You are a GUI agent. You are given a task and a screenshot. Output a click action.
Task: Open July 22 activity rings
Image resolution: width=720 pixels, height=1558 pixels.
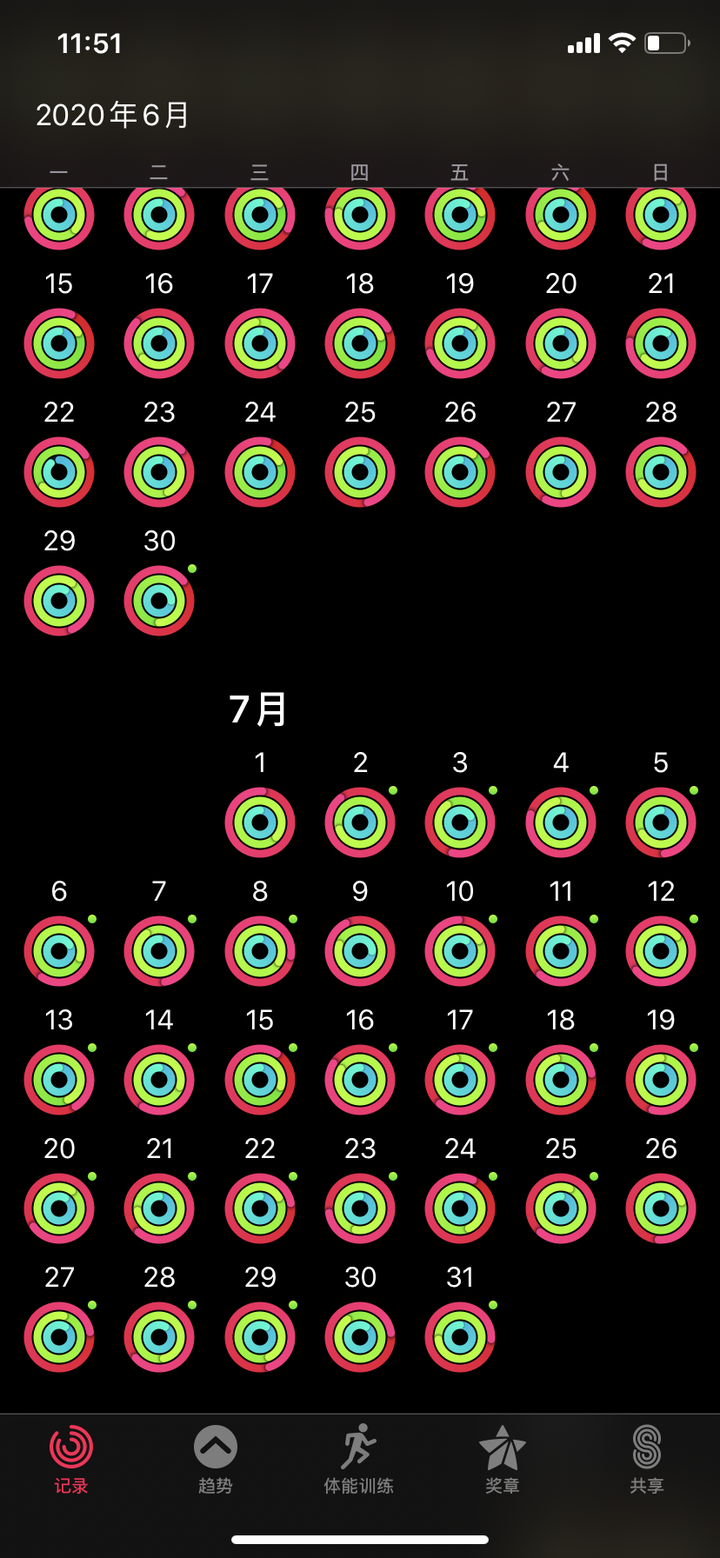[260, 1208]
